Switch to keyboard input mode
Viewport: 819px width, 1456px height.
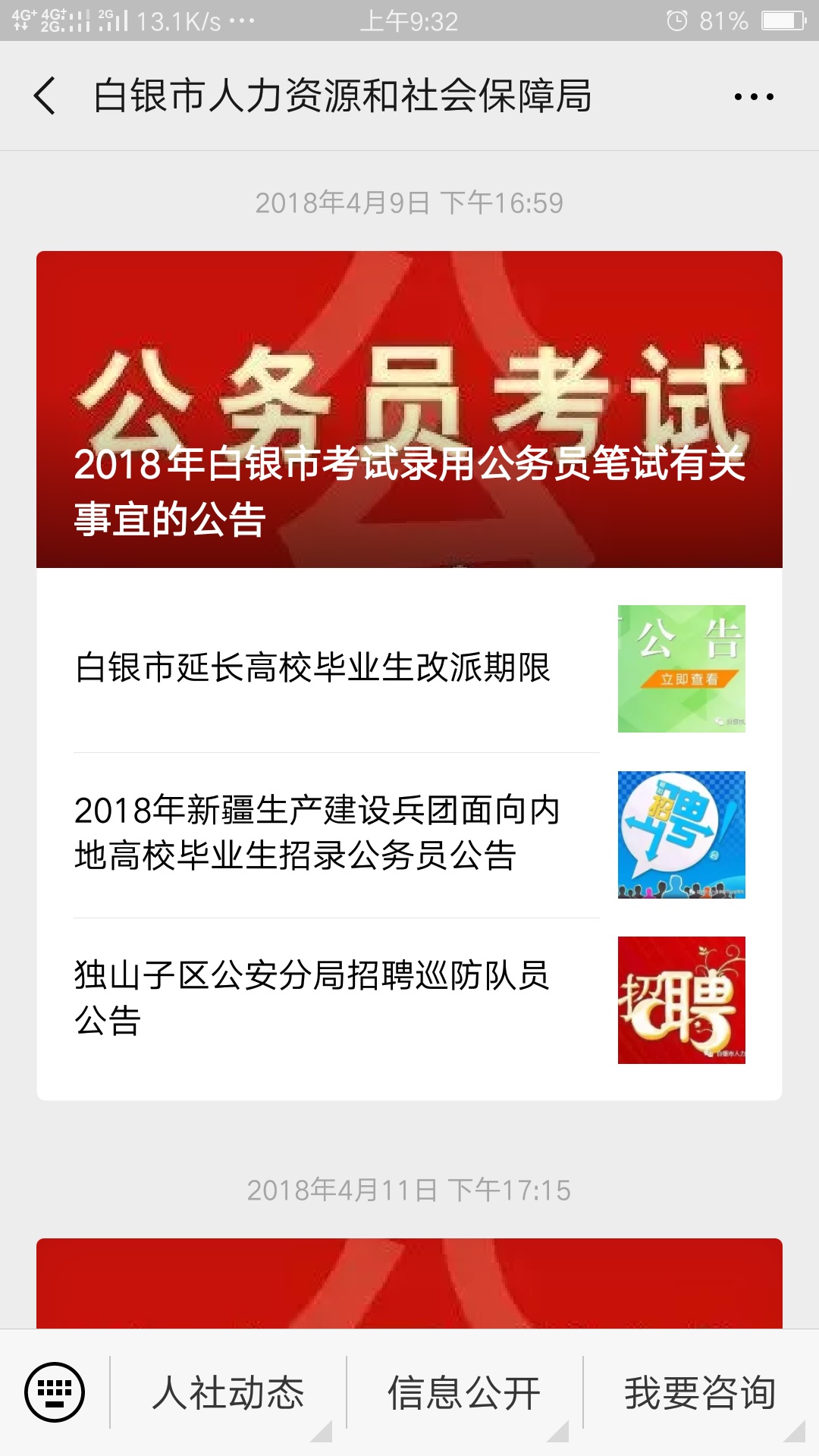pos(55,1392)
